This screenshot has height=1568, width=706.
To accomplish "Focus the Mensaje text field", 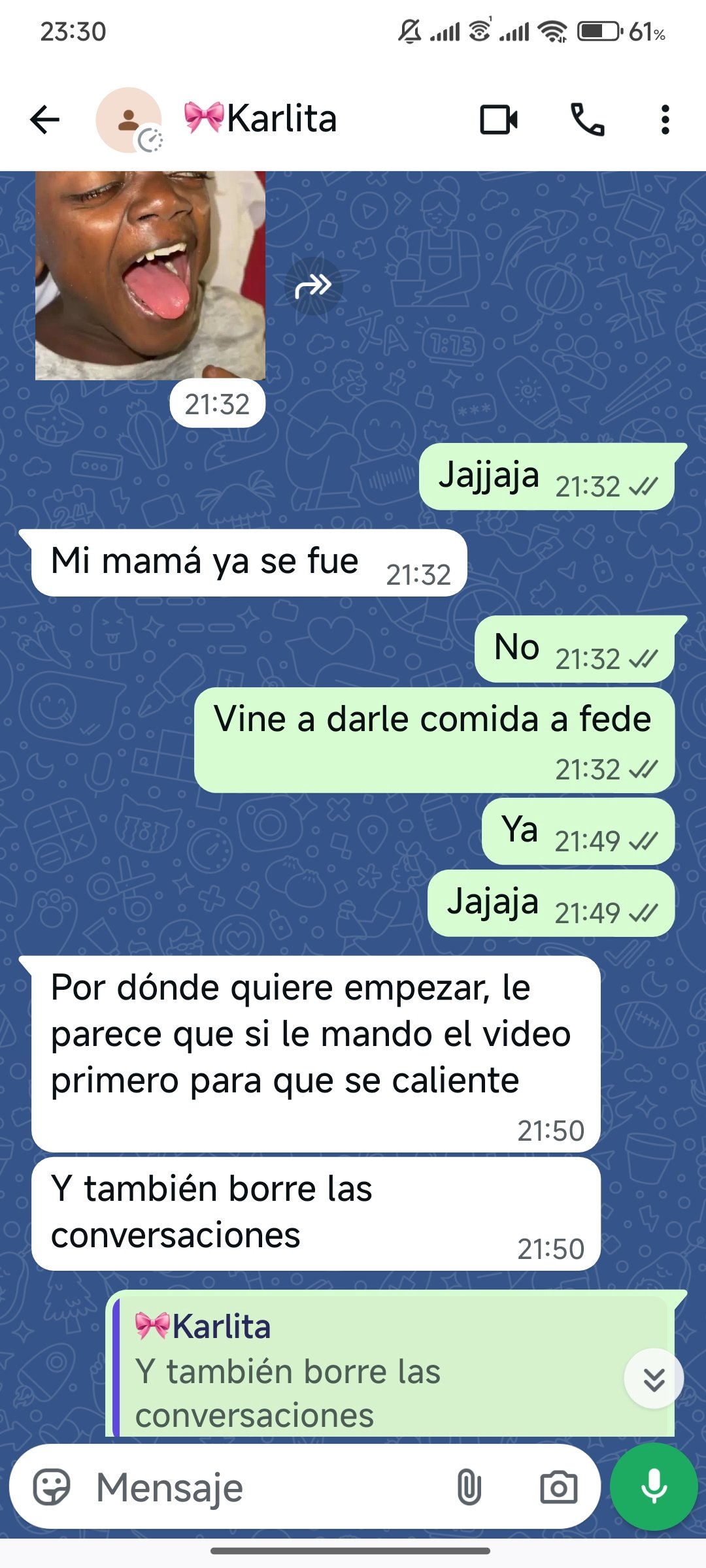I will coord(261,1488).
